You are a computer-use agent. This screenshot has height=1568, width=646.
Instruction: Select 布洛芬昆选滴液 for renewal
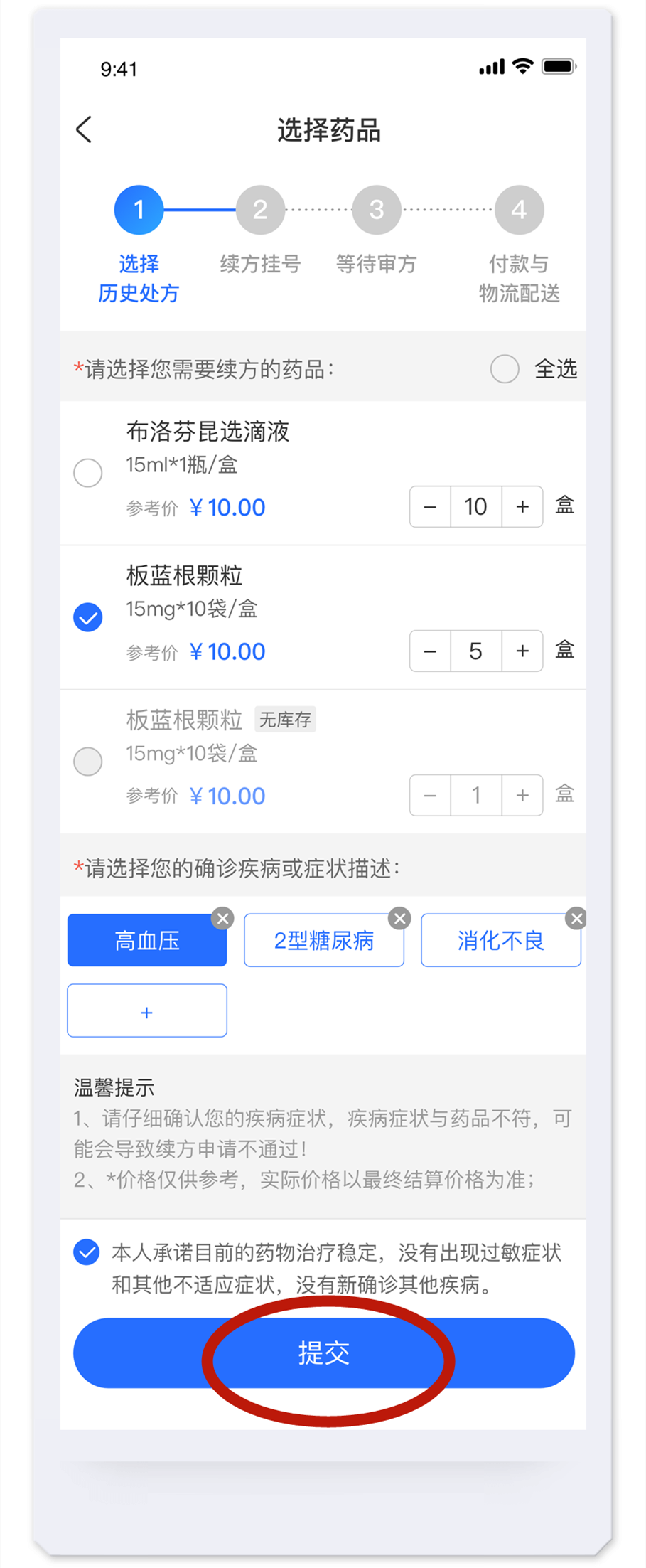point(88,473)
